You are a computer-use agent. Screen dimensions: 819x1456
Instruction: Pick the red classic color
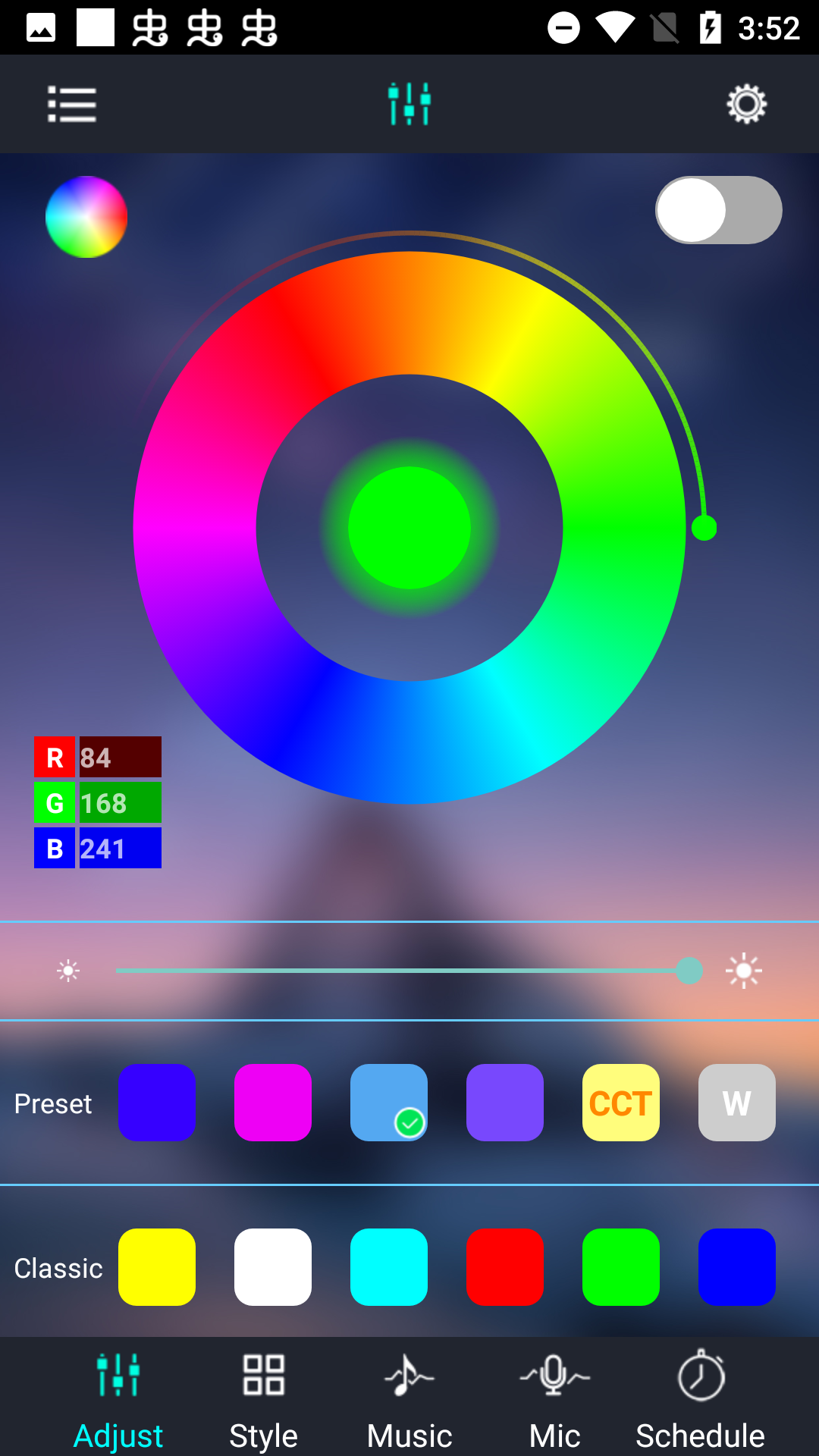coord(505,1267)
